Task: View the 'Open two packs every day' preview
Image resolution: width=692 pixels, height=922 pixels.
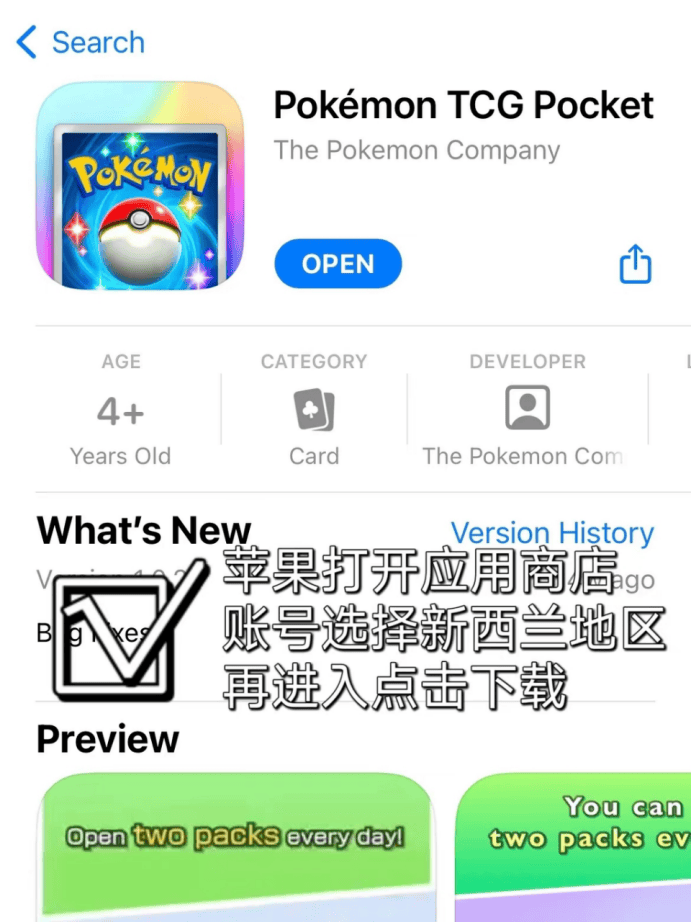Action: pyautogui.click(x=236, y=845)
